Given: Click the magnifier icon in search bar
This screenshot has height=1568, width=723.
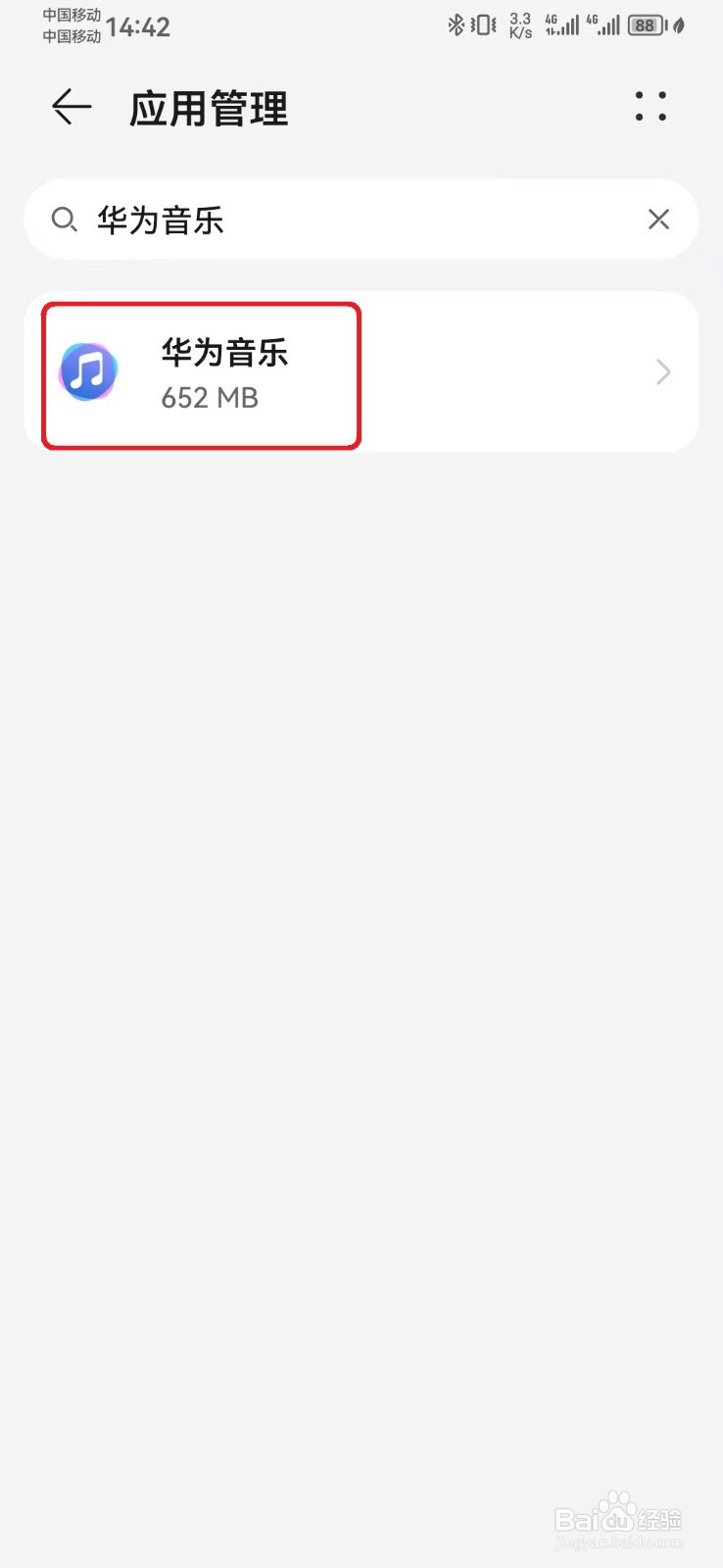Looking at the screenshot, I should (65, 220).
